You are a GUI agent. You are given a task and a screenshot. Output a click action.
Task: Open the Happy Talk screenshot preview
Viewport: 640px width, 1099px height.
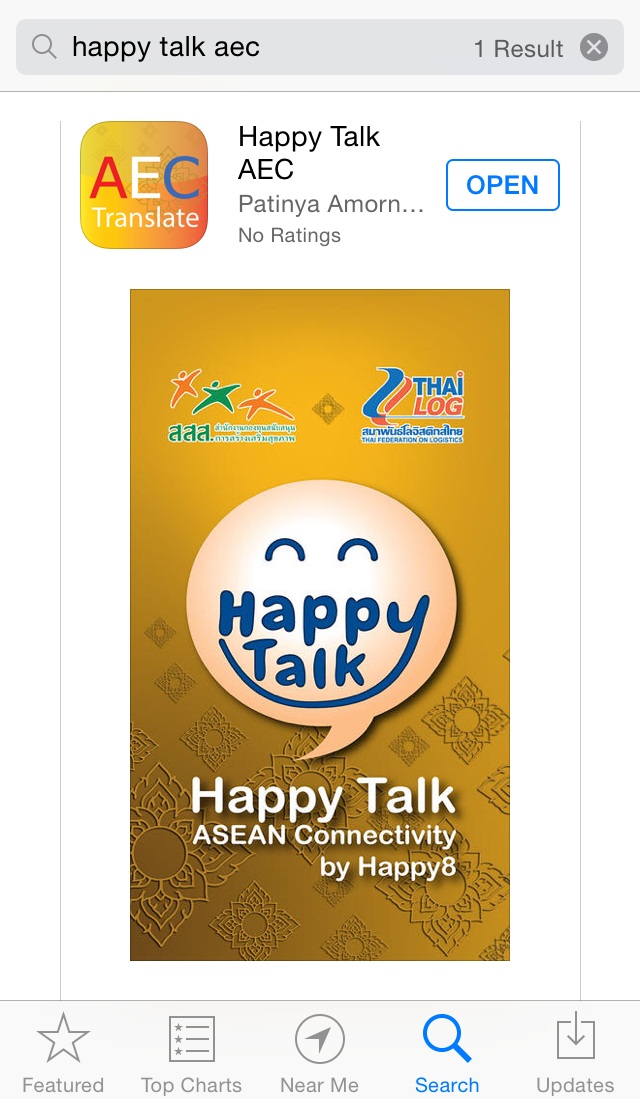[320, 625]
